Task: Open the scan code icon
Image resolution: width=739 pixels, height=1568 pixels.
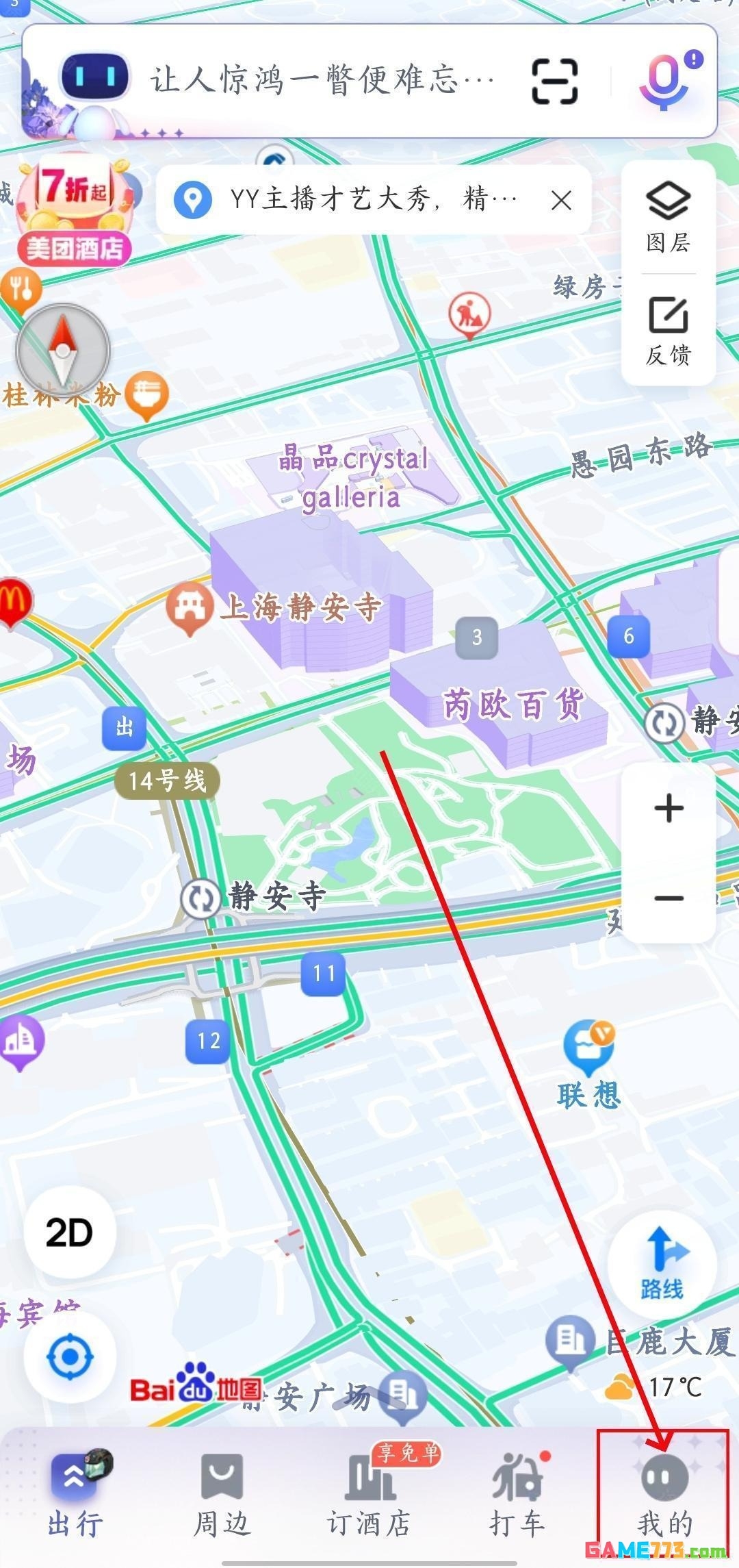Action: click(554, 81)
